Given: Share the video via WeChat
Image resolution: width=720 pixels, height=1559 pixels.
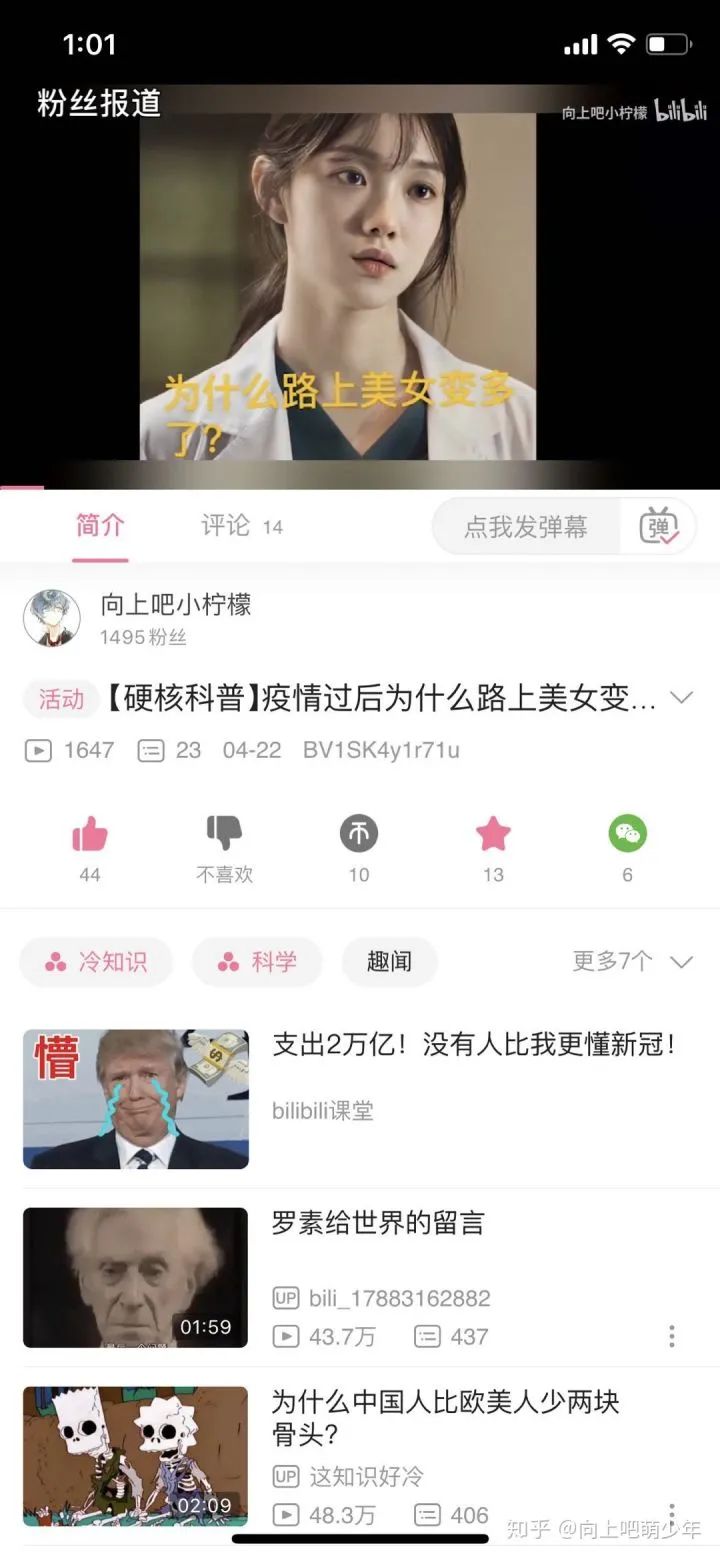Looking at the screenshot, I should tap(627, 833).
